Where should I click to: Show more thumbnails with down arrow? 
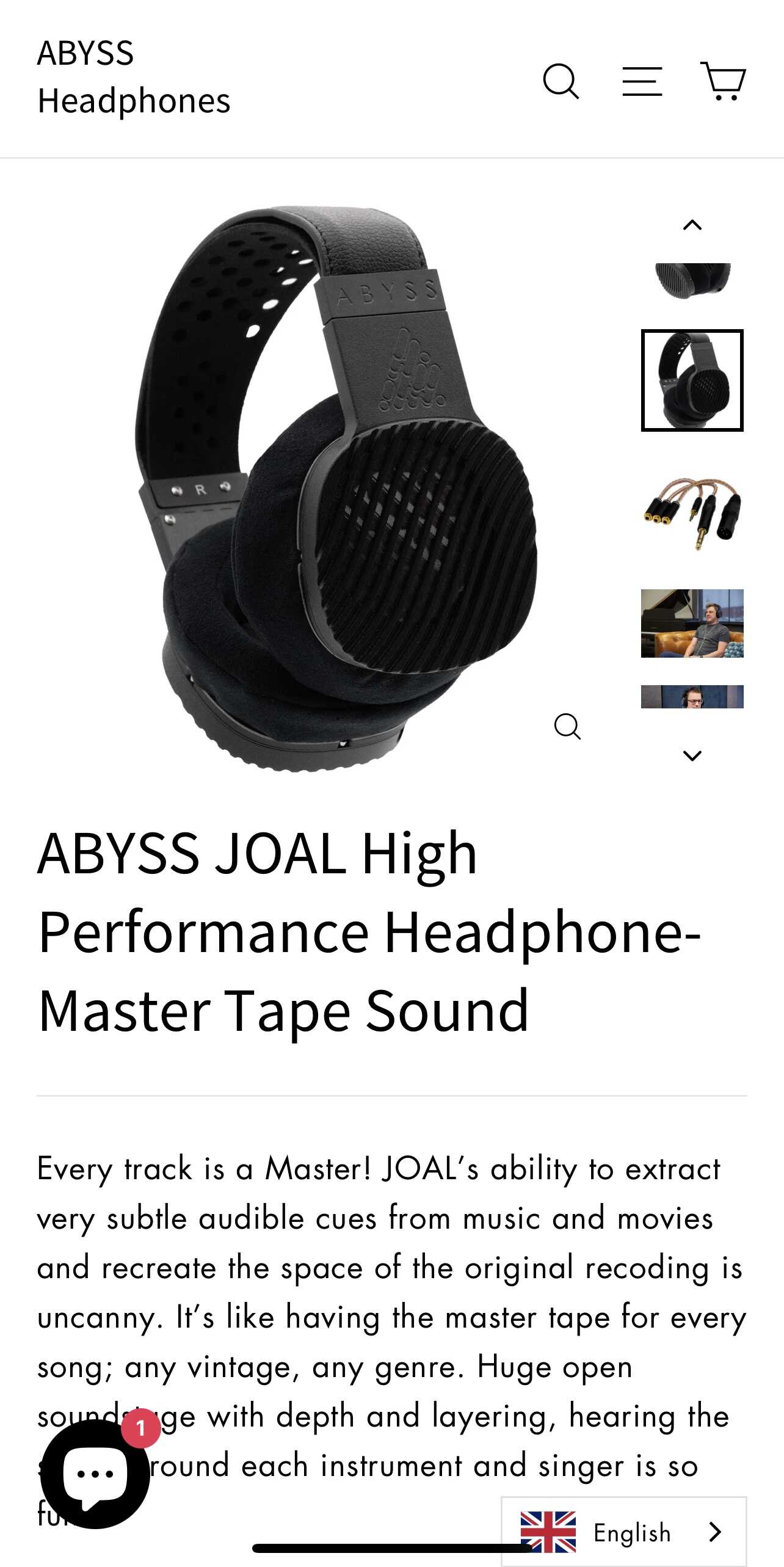pyautogui.click(x=692, y=755)
